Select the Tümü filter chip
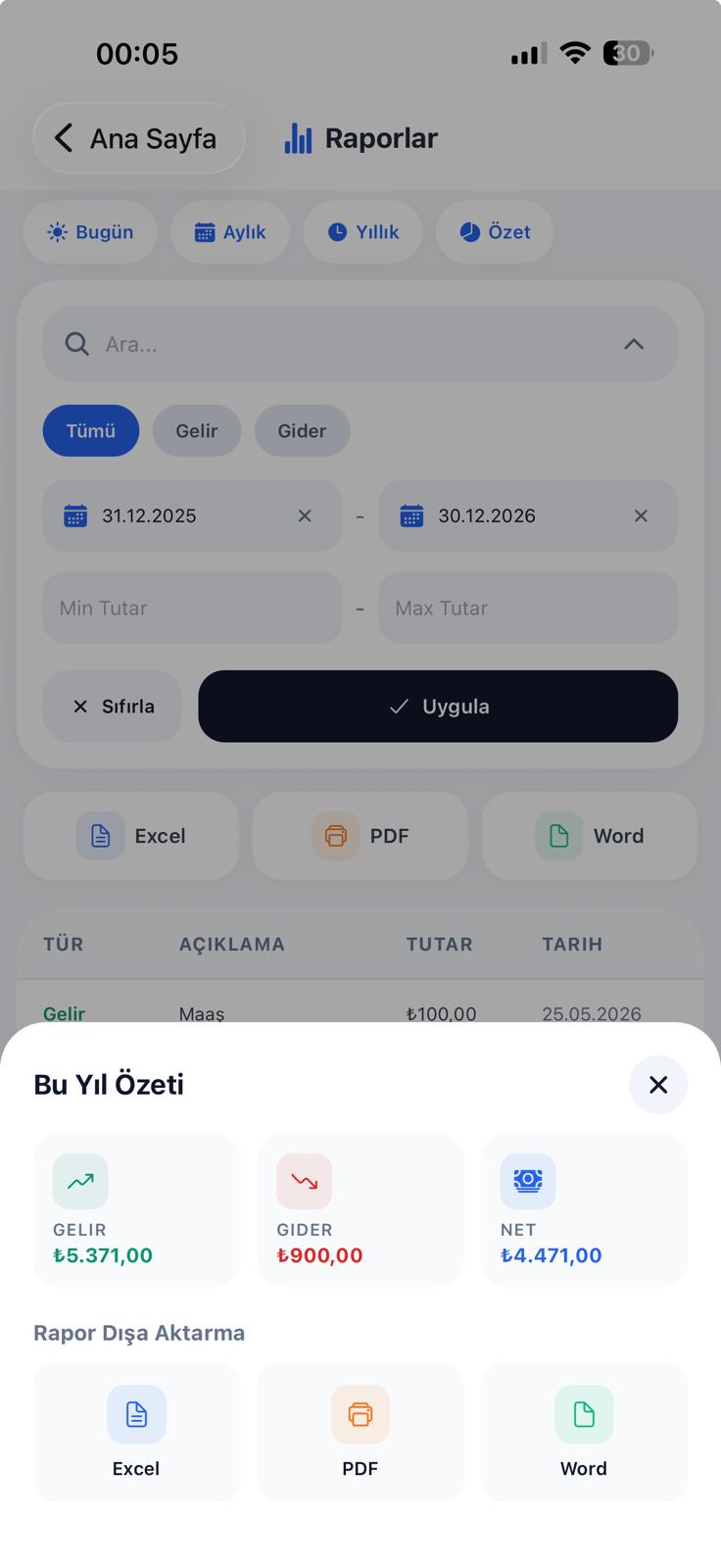Screen dimensions: 721x1568 pyautogui.click(x=90, y=430)
